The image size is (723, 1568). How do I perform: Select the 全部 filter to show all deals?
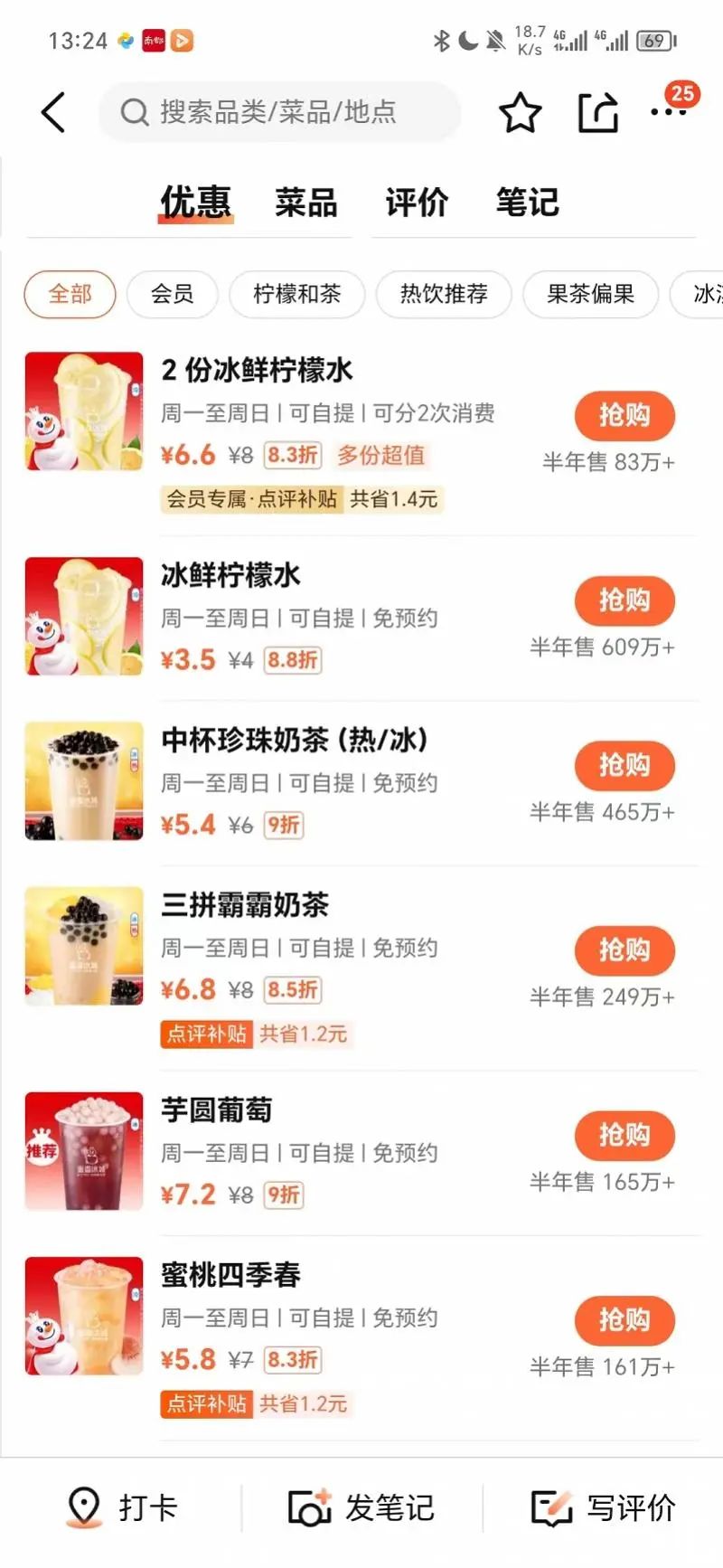pyautogui.click(x=70, y=294)
